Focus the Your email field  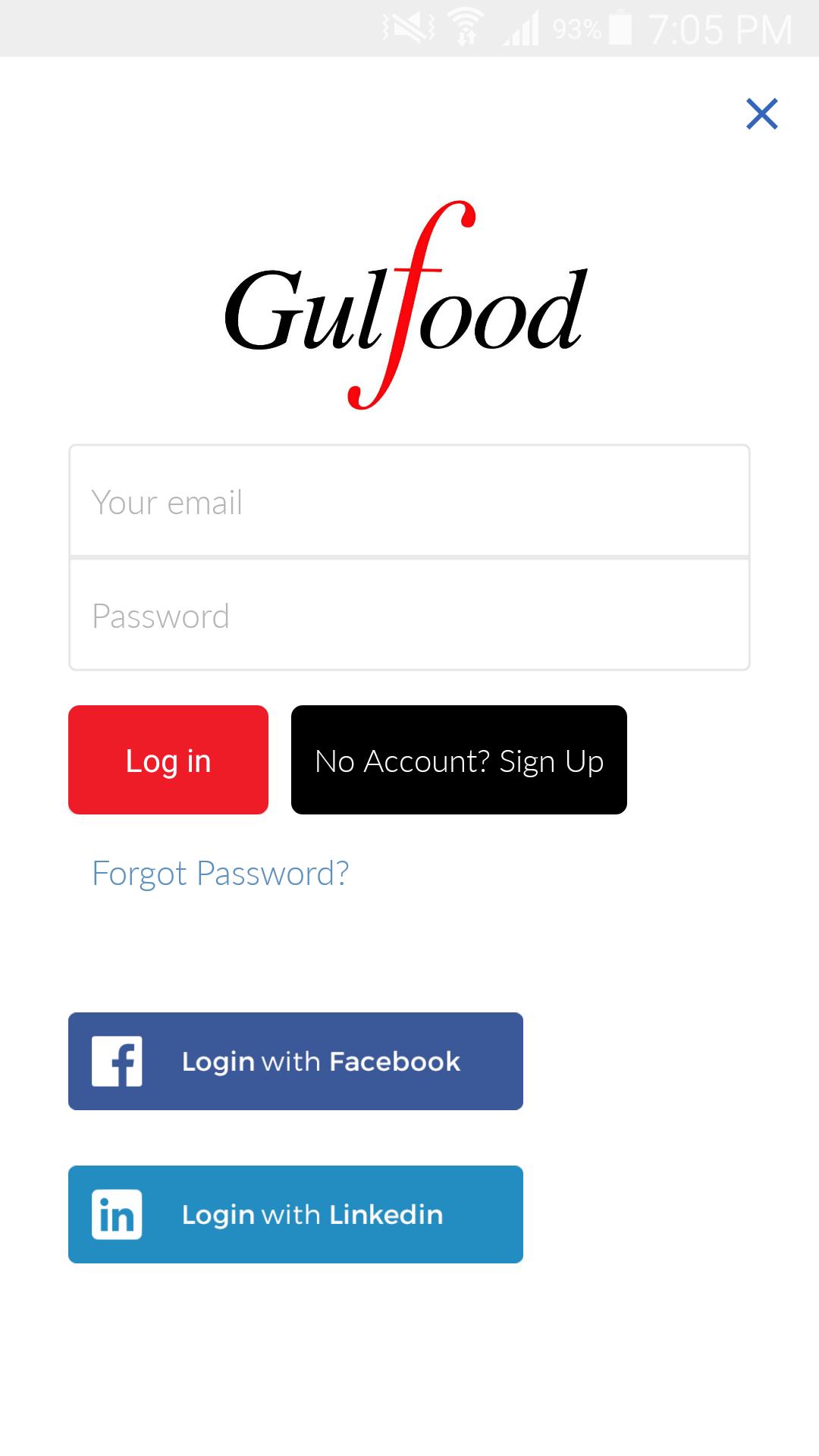pos(409,502)
